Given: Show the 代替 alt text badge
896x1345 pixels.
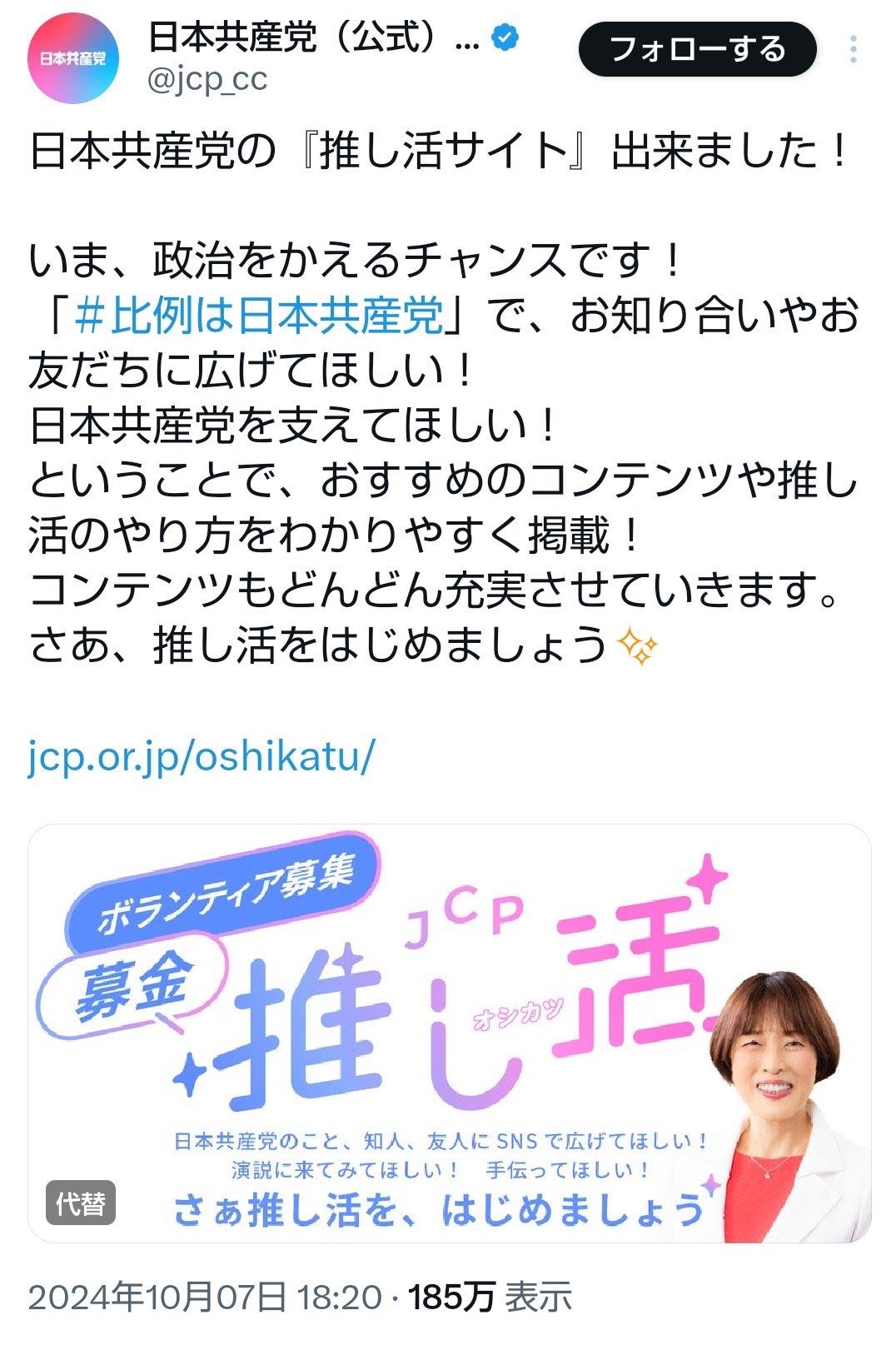Looking at the screenshot, I should (x=80, y=1203).
